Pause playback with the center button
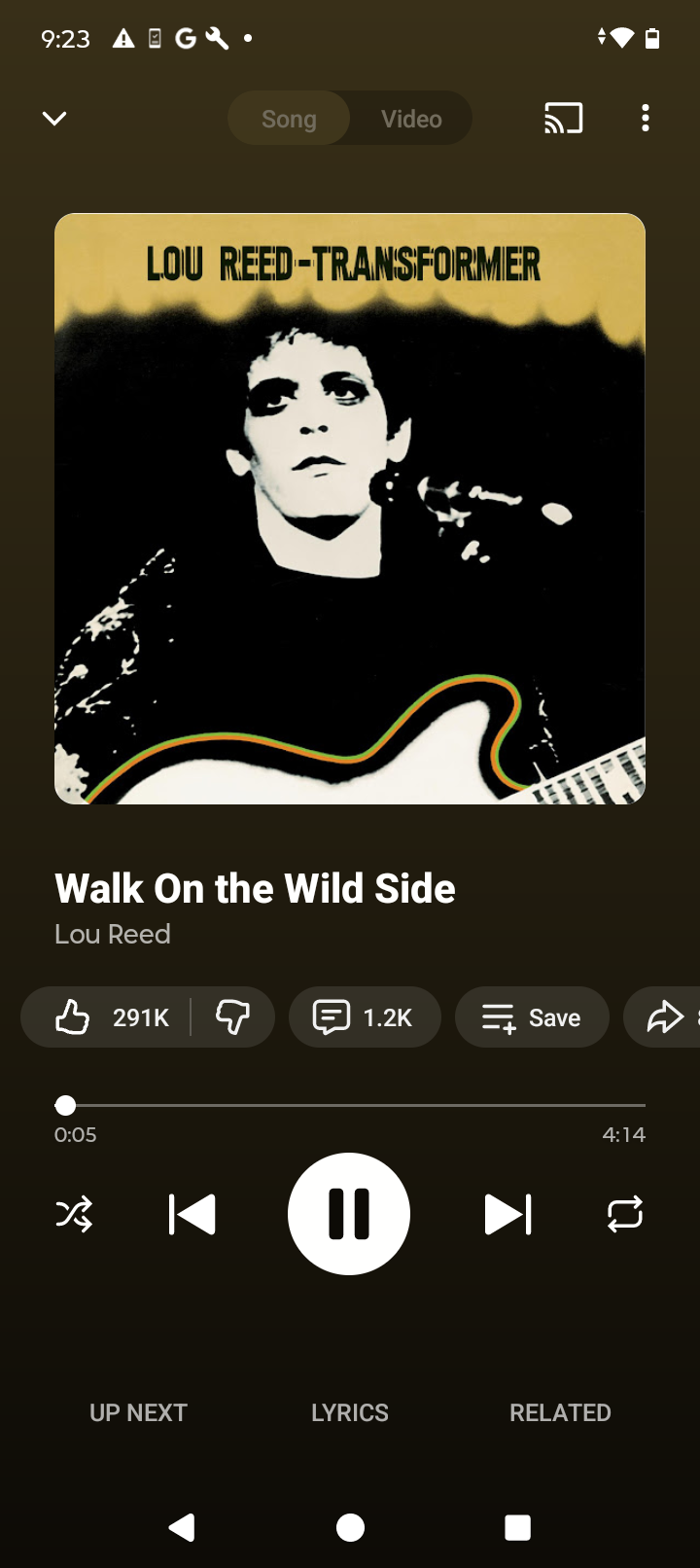The height and width of the screenshot is (1568, 700). tap(349, 1213)
